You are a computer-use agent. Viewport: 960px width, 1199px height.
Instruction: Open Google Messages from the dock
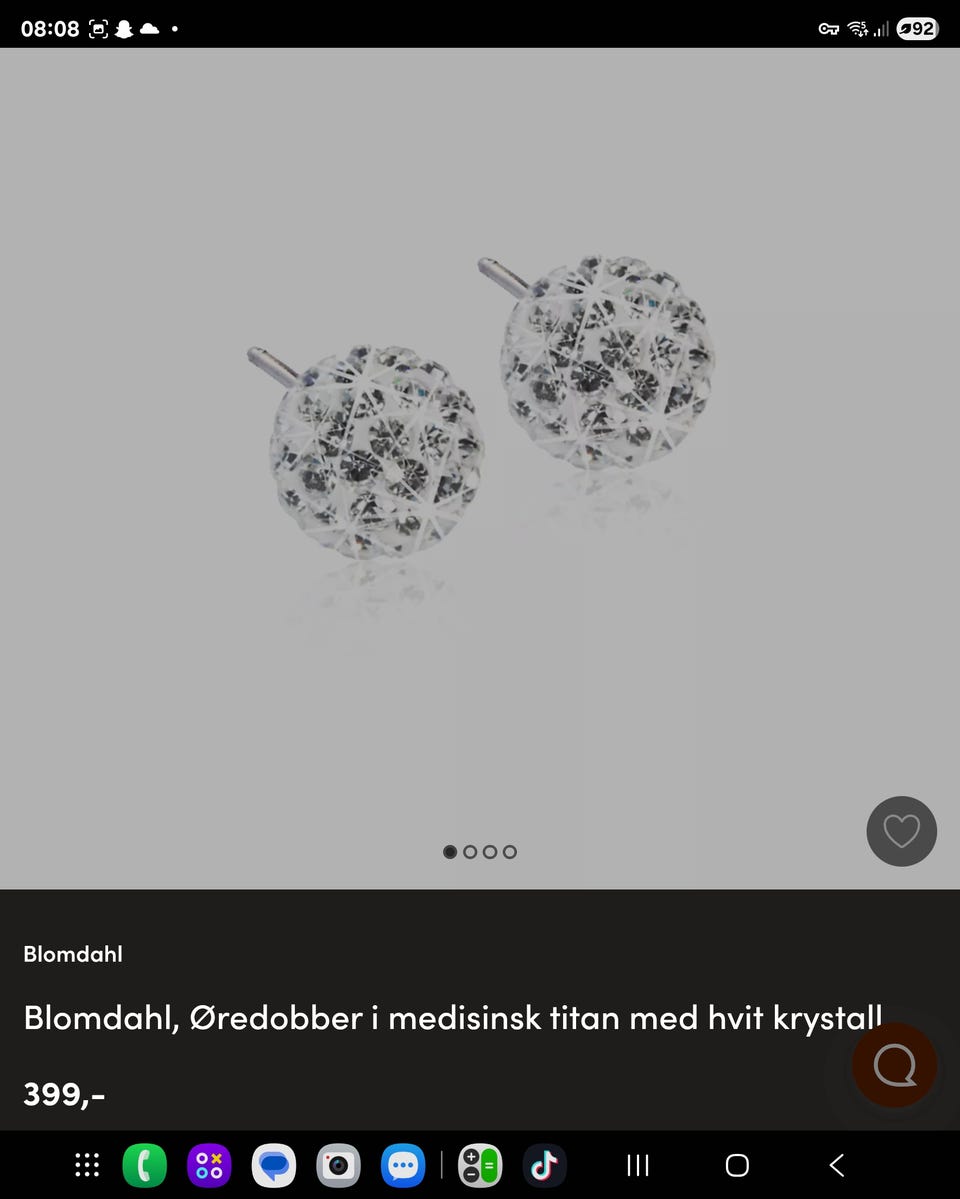273,1165
